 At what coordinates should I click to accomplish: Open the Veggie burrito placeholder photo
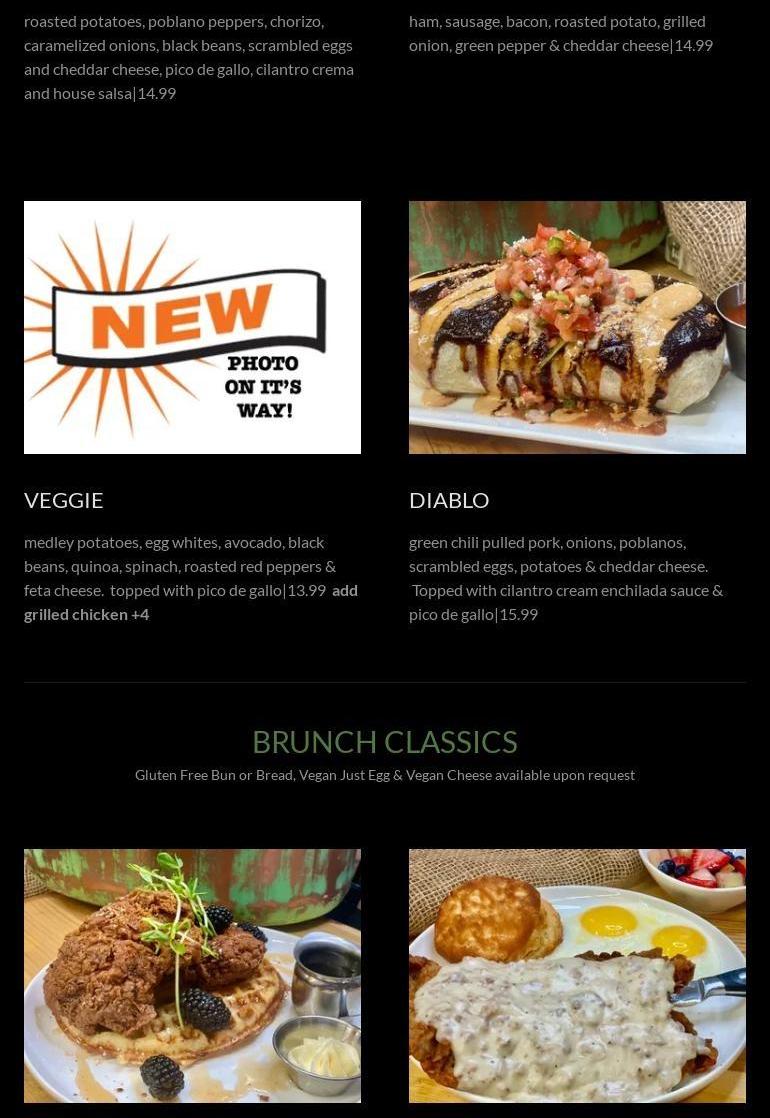click(192, 327)
